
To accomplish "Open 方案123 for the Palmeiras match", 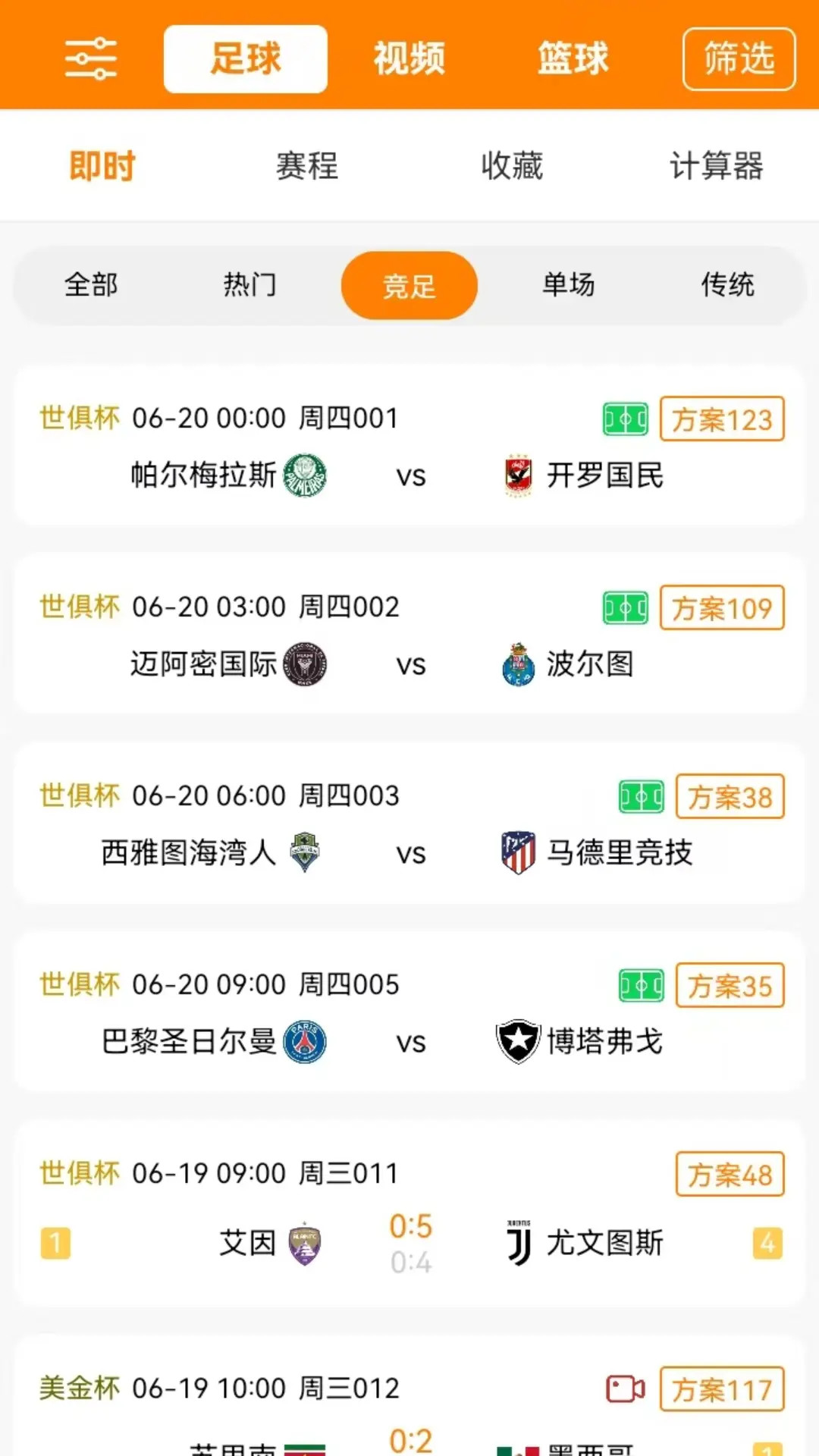I will (x=720, y=418).
